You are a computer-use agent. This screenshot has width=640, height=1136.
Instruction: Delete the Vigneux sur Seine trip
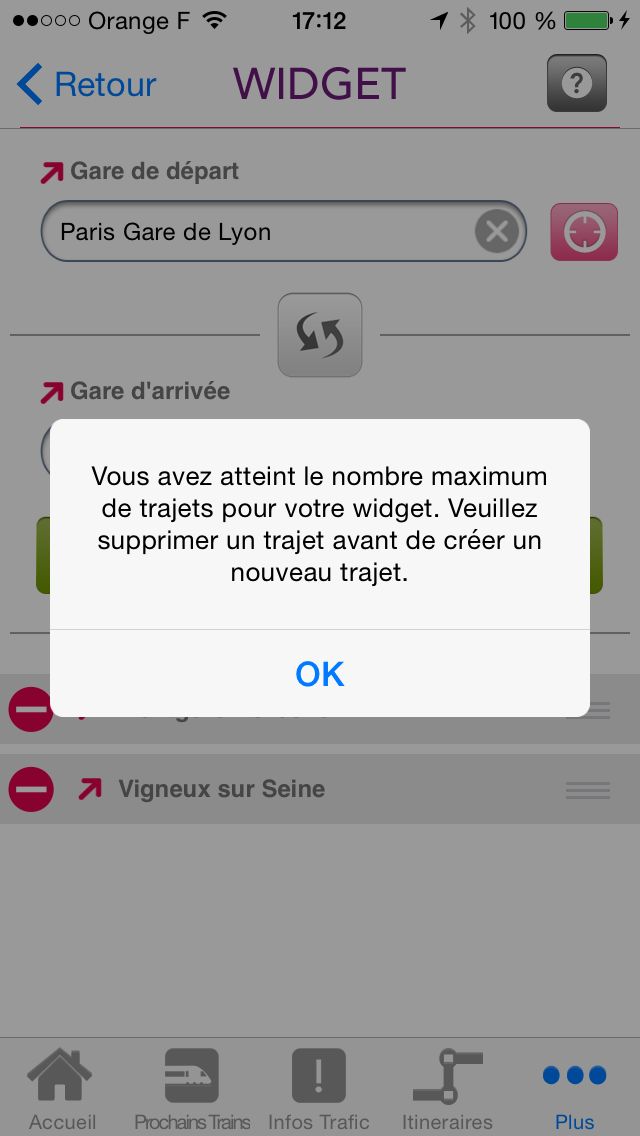tap(31, 789)
